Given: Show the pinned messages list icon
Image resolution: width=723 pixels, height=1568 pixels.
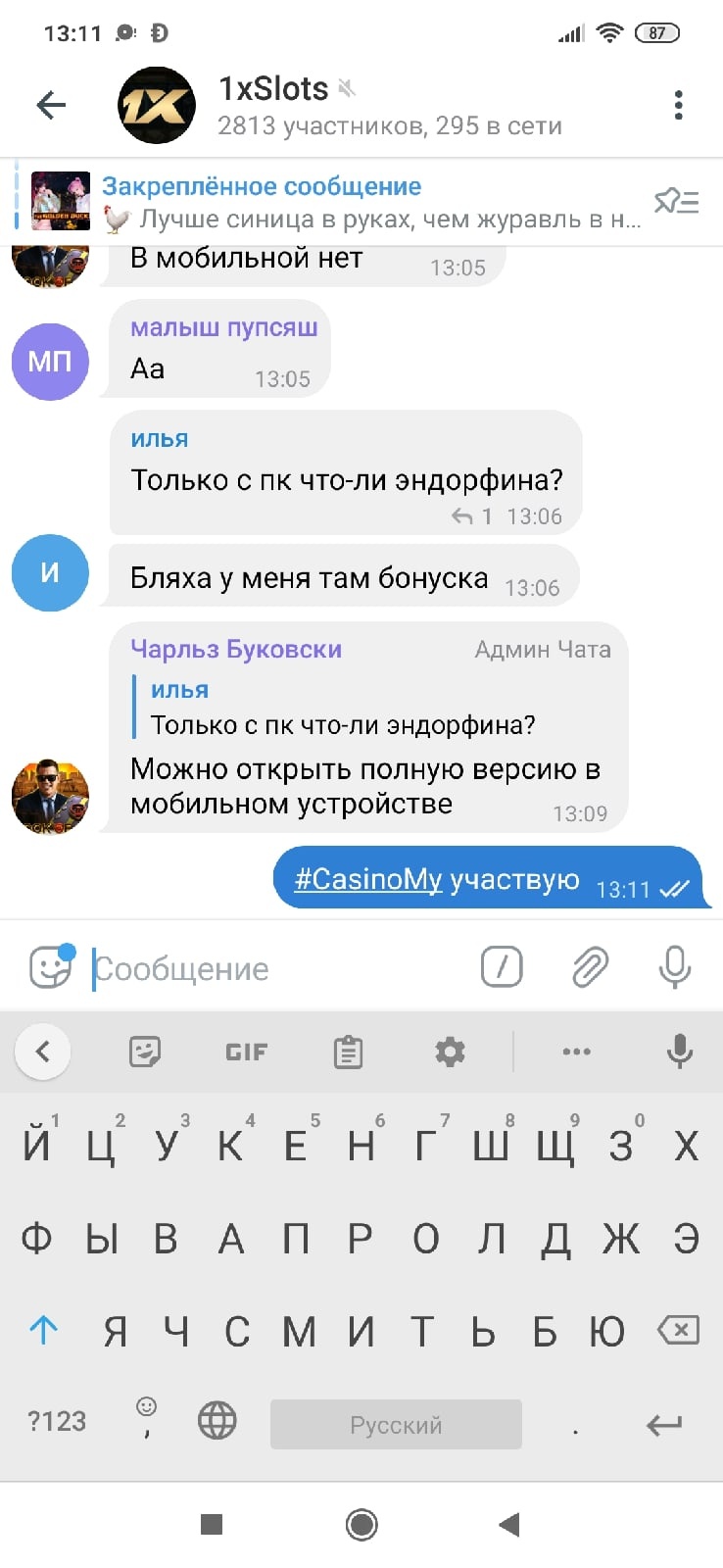Looking at the screenshot, I should (x=676, y=202).
